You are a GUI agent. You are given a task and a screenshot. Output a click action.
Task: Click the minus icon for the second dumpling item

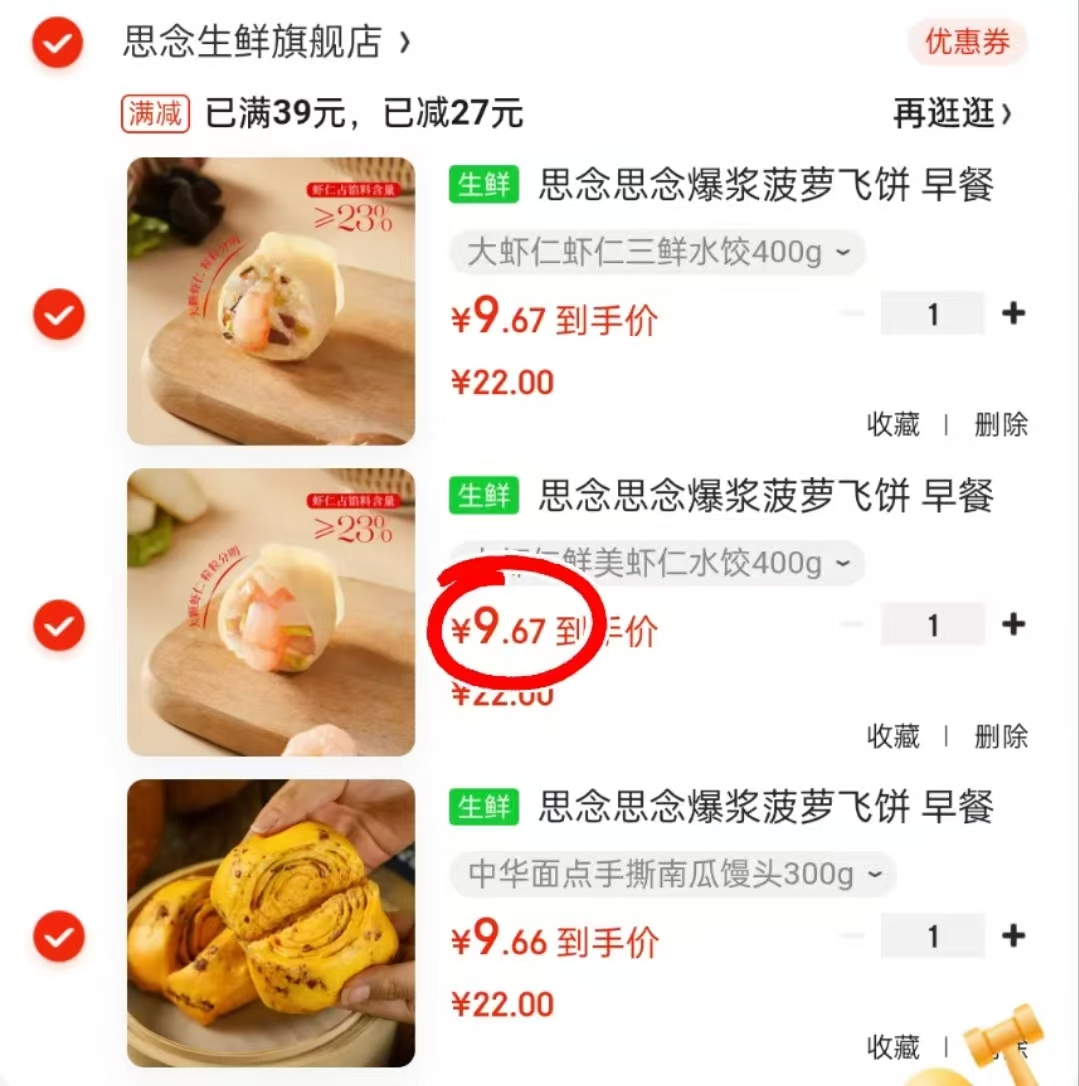click(x=851, y=625)
